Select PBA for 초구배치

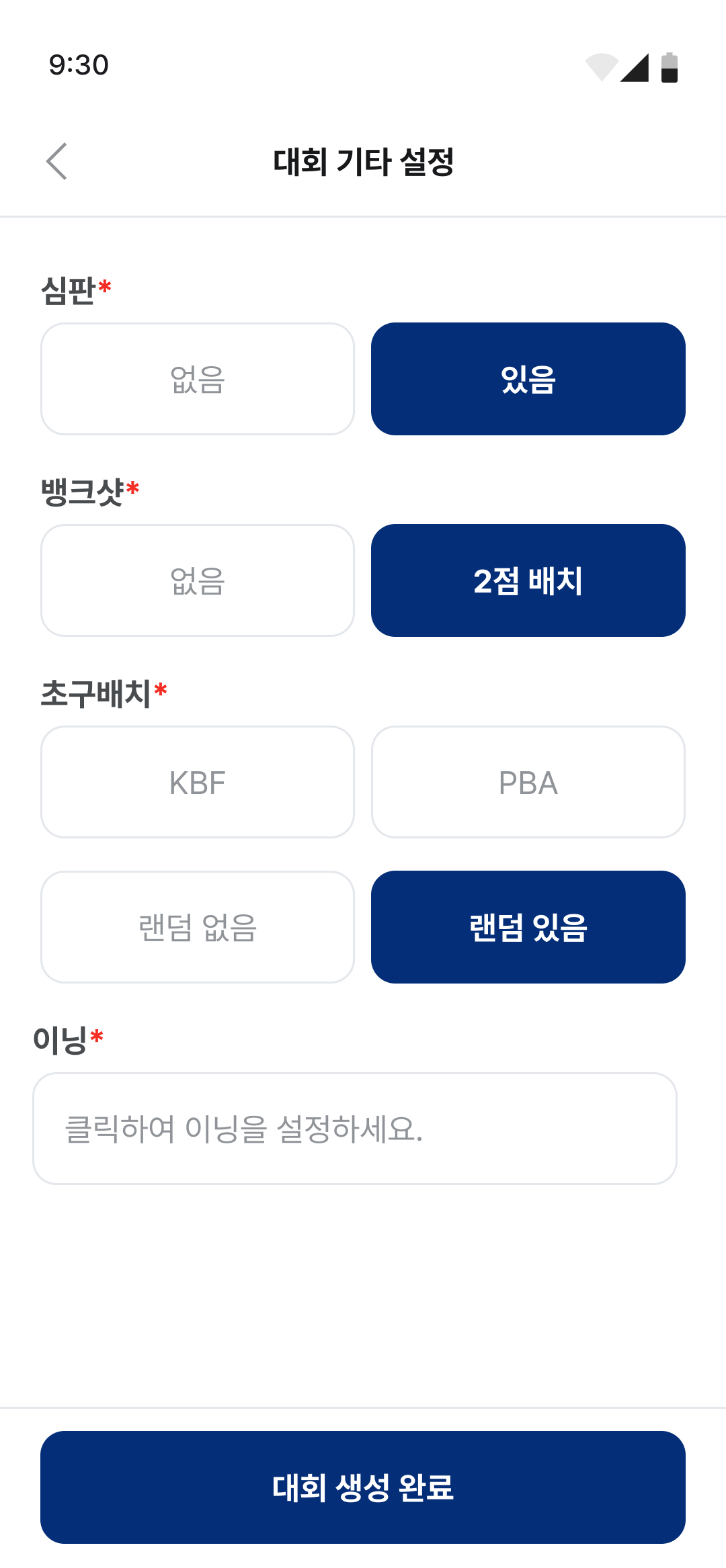point(528,782)
